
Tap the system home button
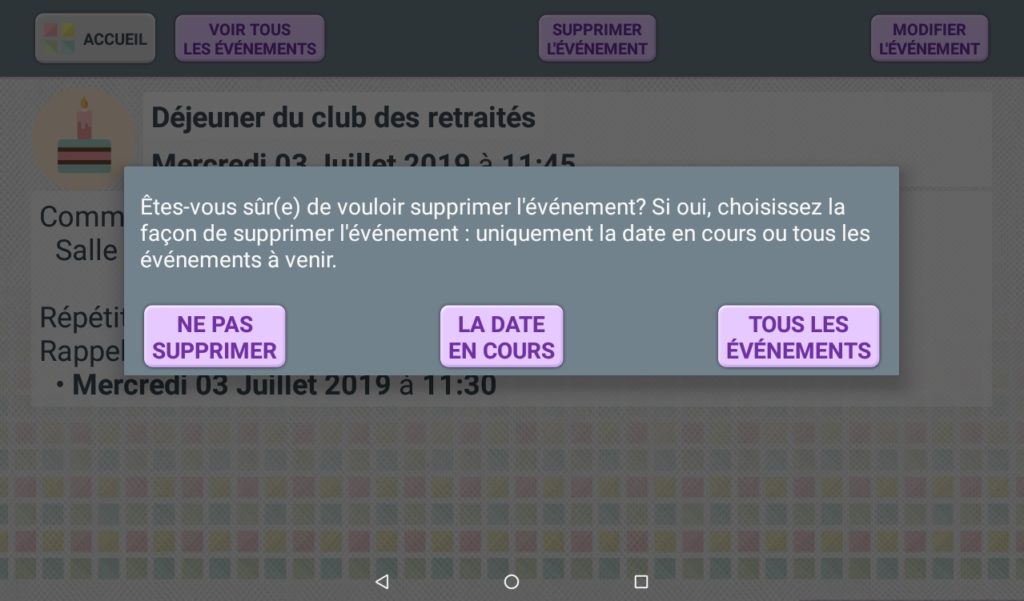point(511,581)
